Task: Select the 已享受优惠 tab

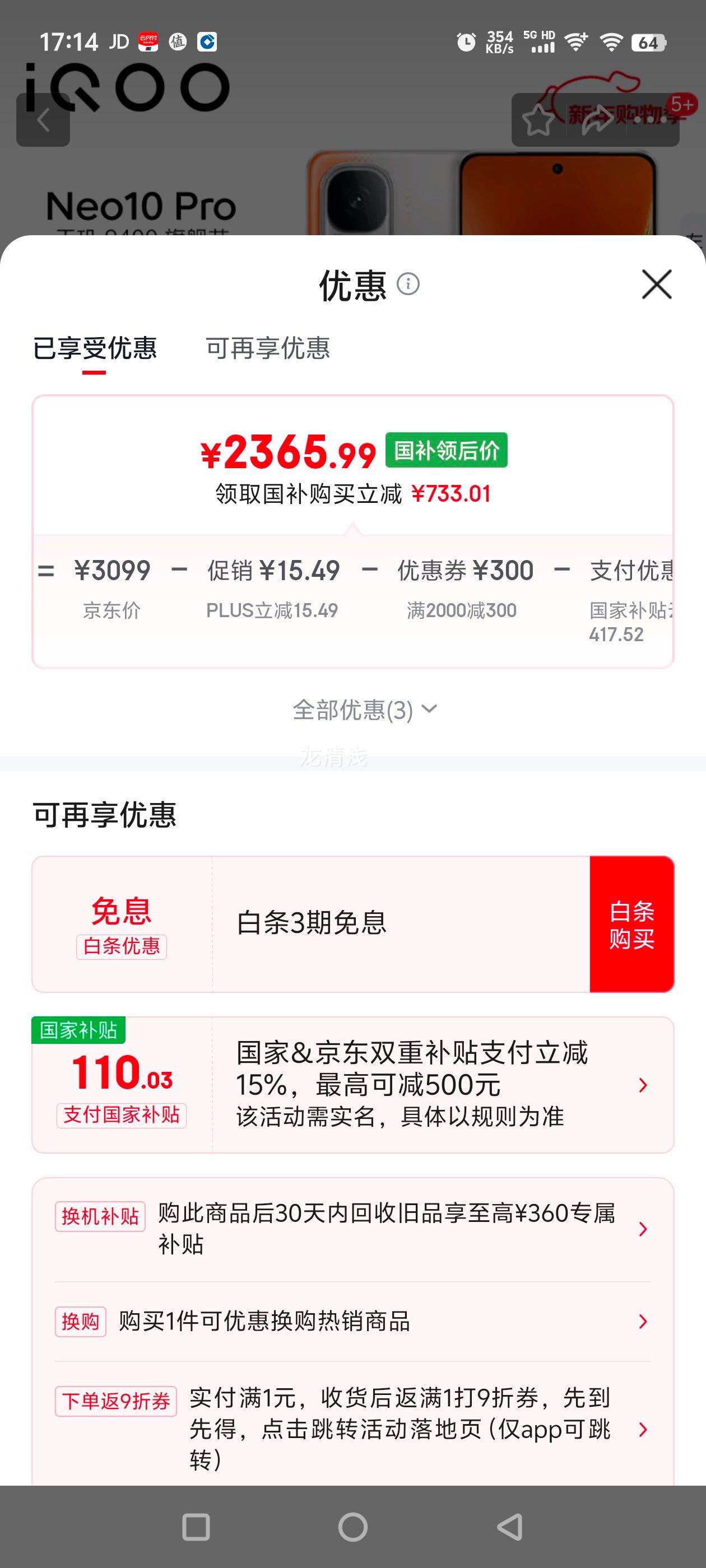Action: tap(95, 349)
